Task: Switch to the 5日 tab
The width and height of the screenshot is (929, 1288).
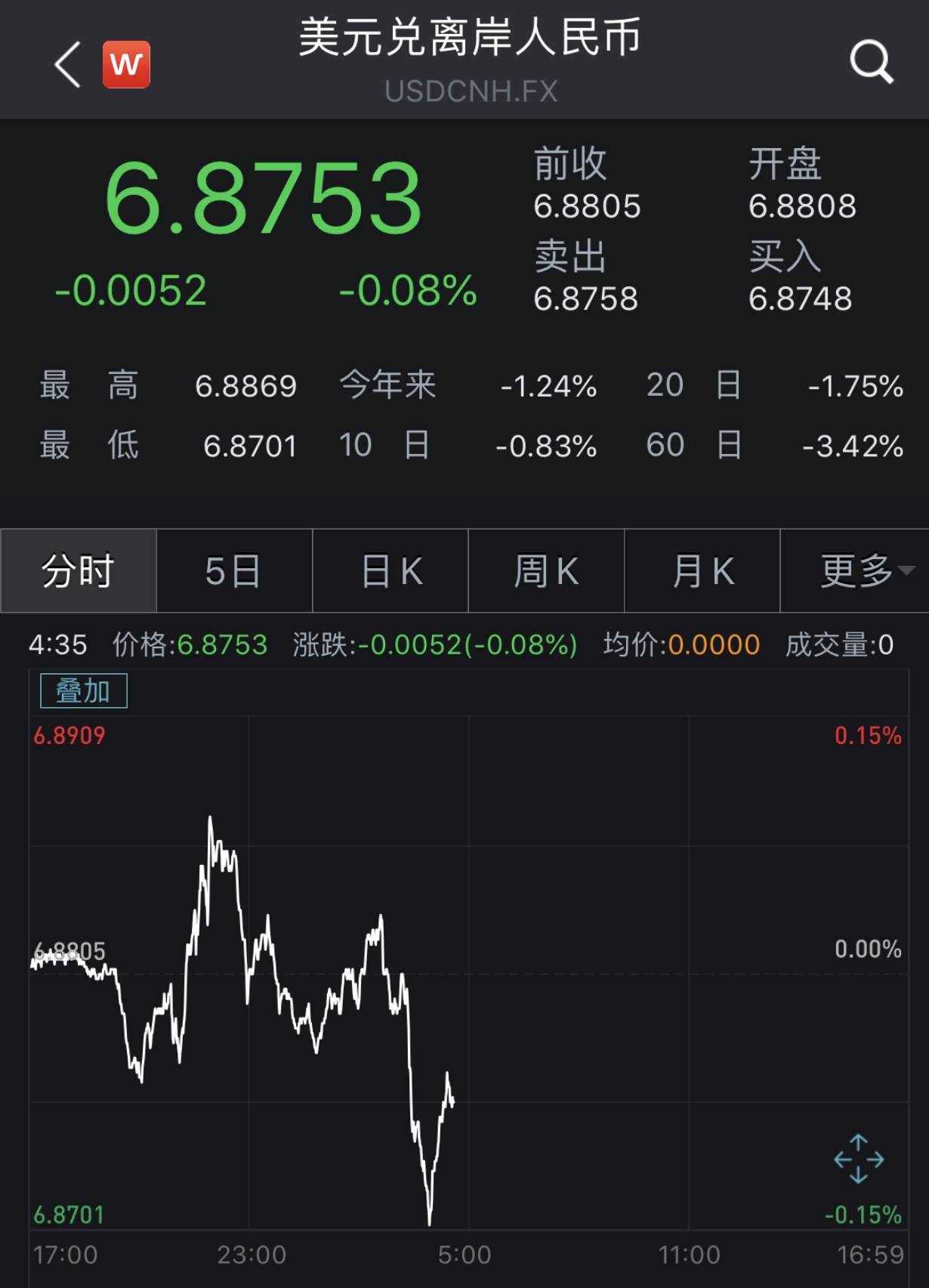Action: pyautogui.click(x=234, y=572)
